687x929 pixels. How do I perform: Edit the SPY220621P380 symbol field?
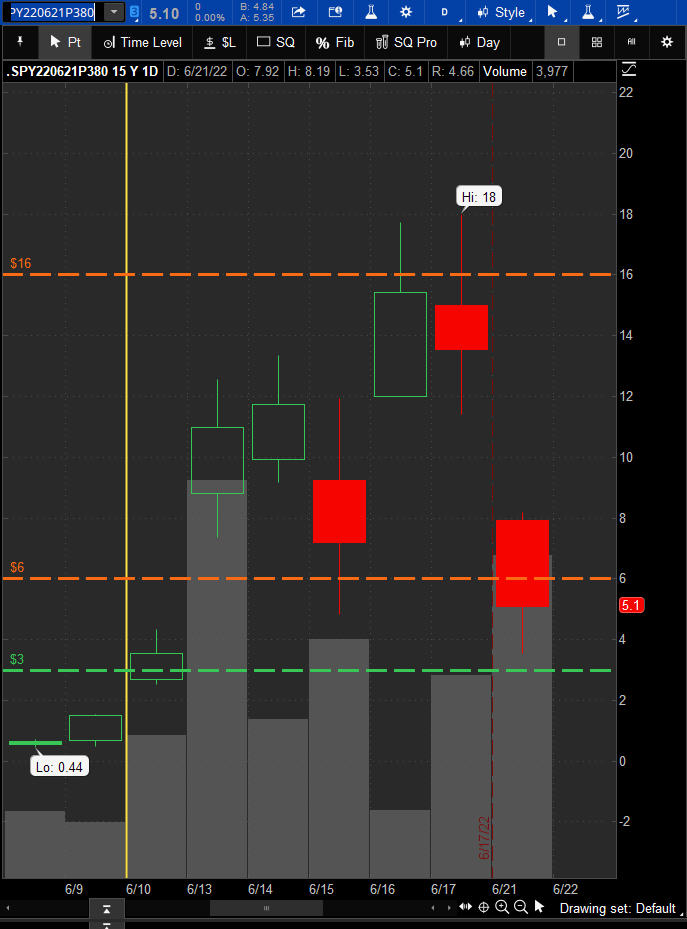[52, 12]
